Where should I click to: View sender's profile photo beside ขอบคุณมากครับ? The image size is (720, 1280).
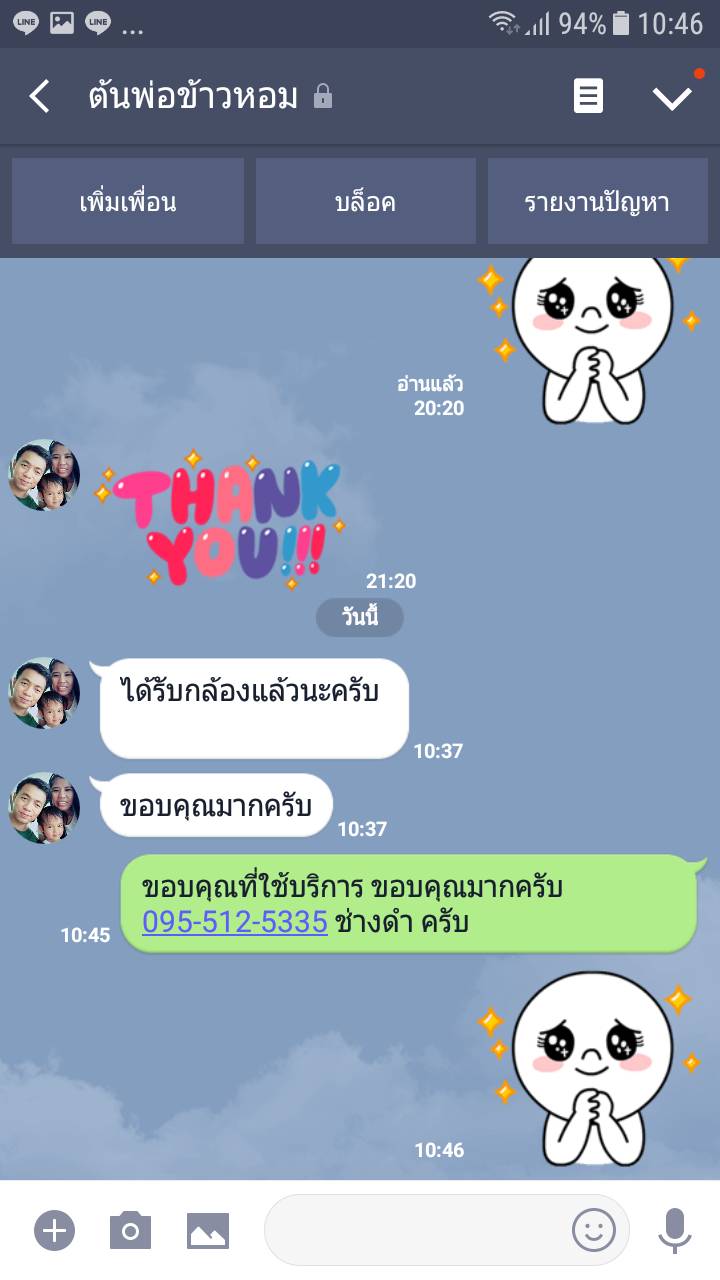[44, 807]
